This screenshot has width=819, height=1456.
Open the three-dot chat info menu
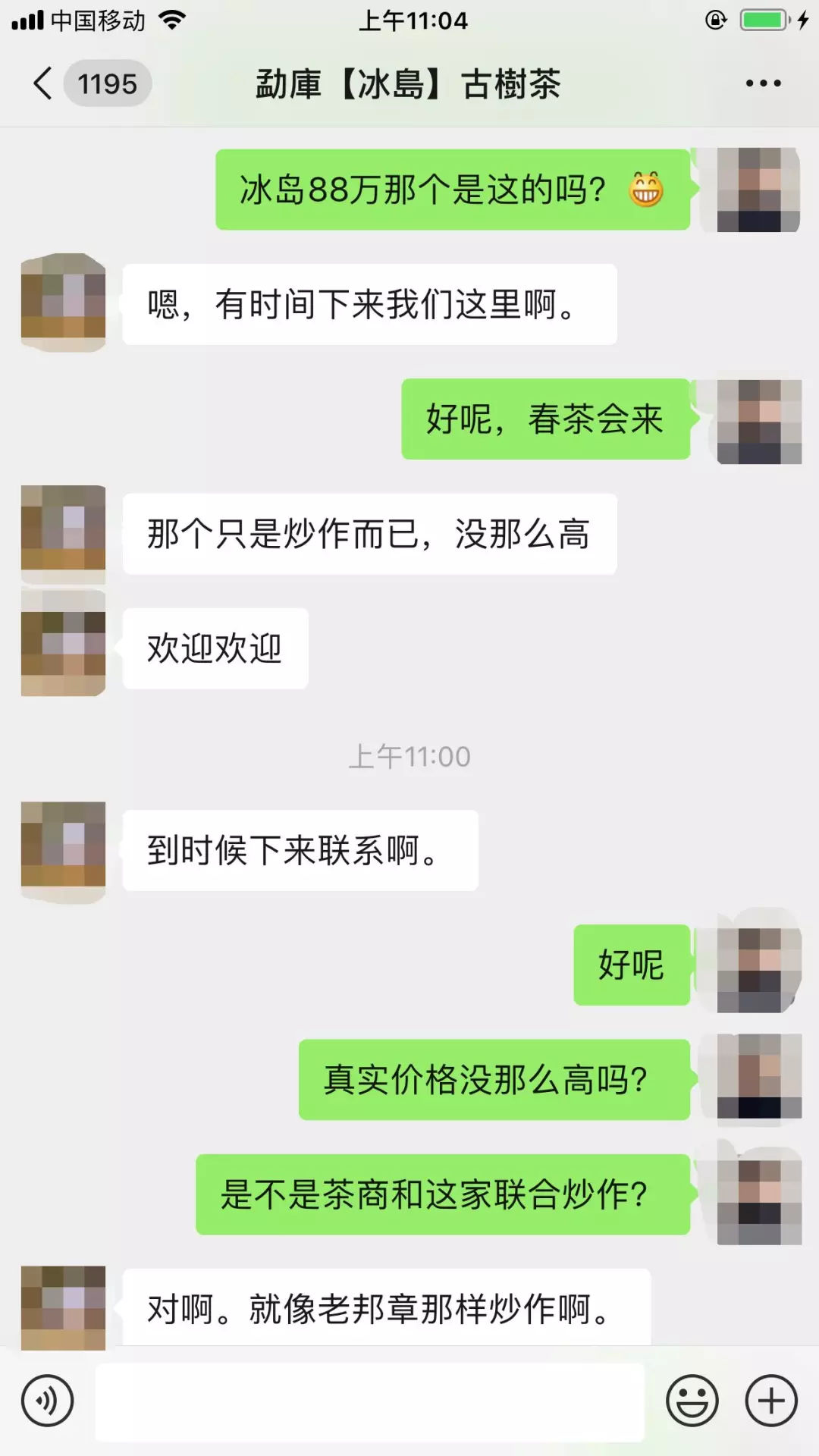763,83
